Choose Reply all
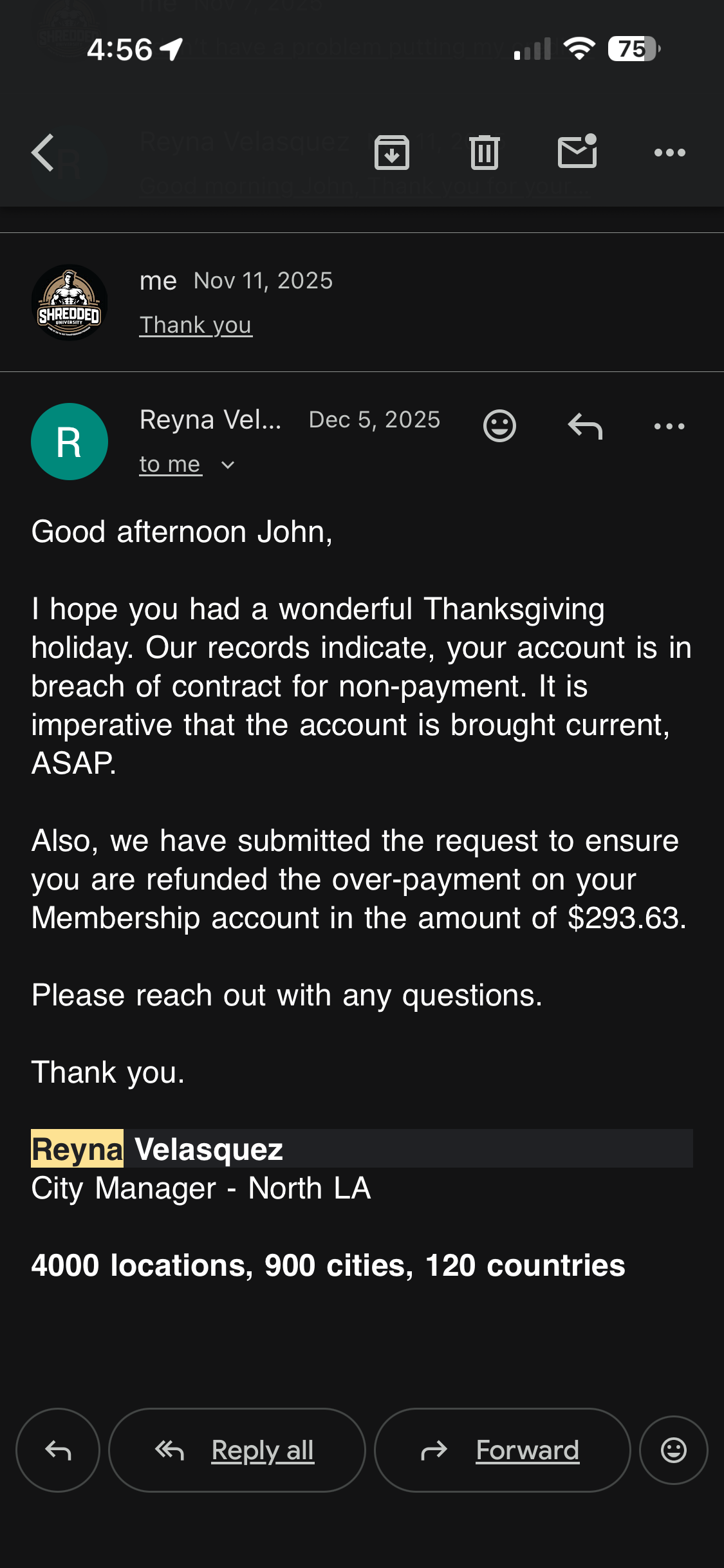The width and height of the screenshot is (724, 1568). click(237, 1450)
